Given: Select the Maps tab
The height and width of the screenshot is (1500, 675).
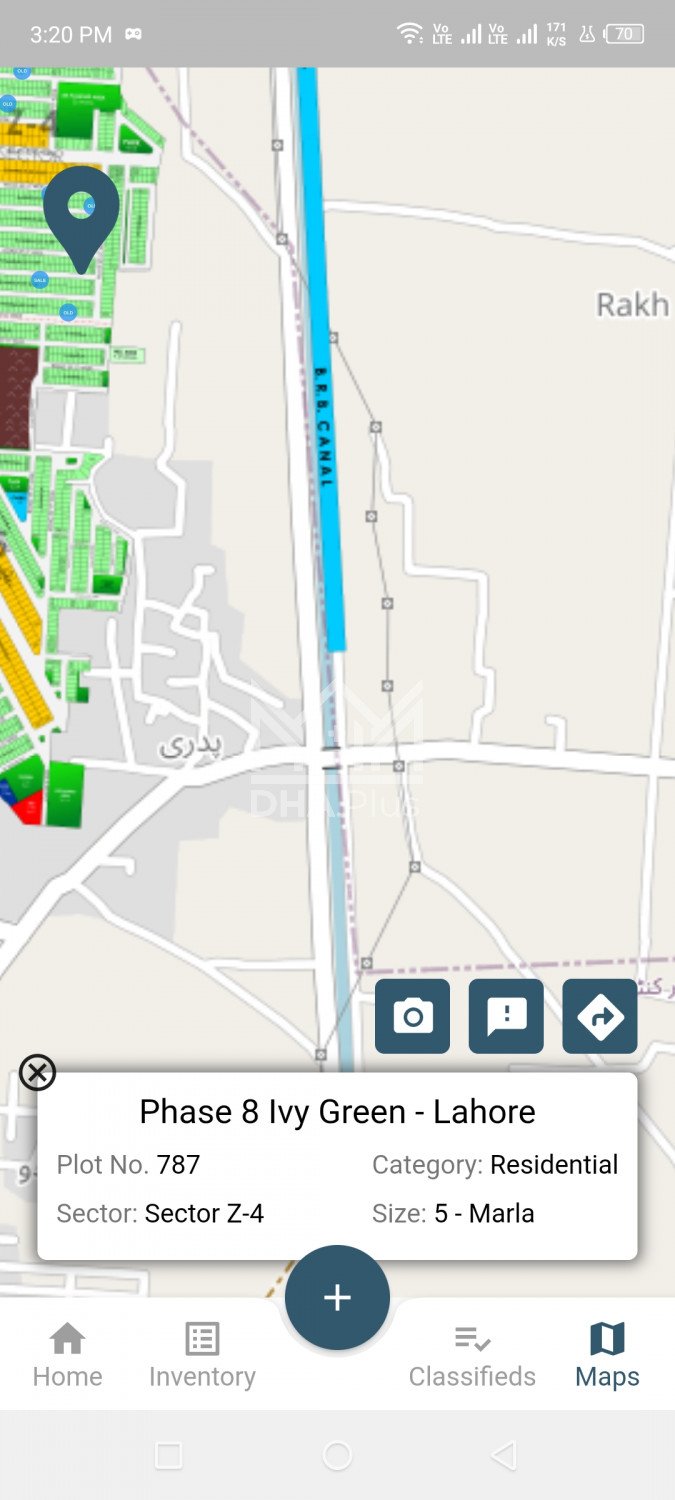Looking at the screenshot, I should [x=607, y=1355].
